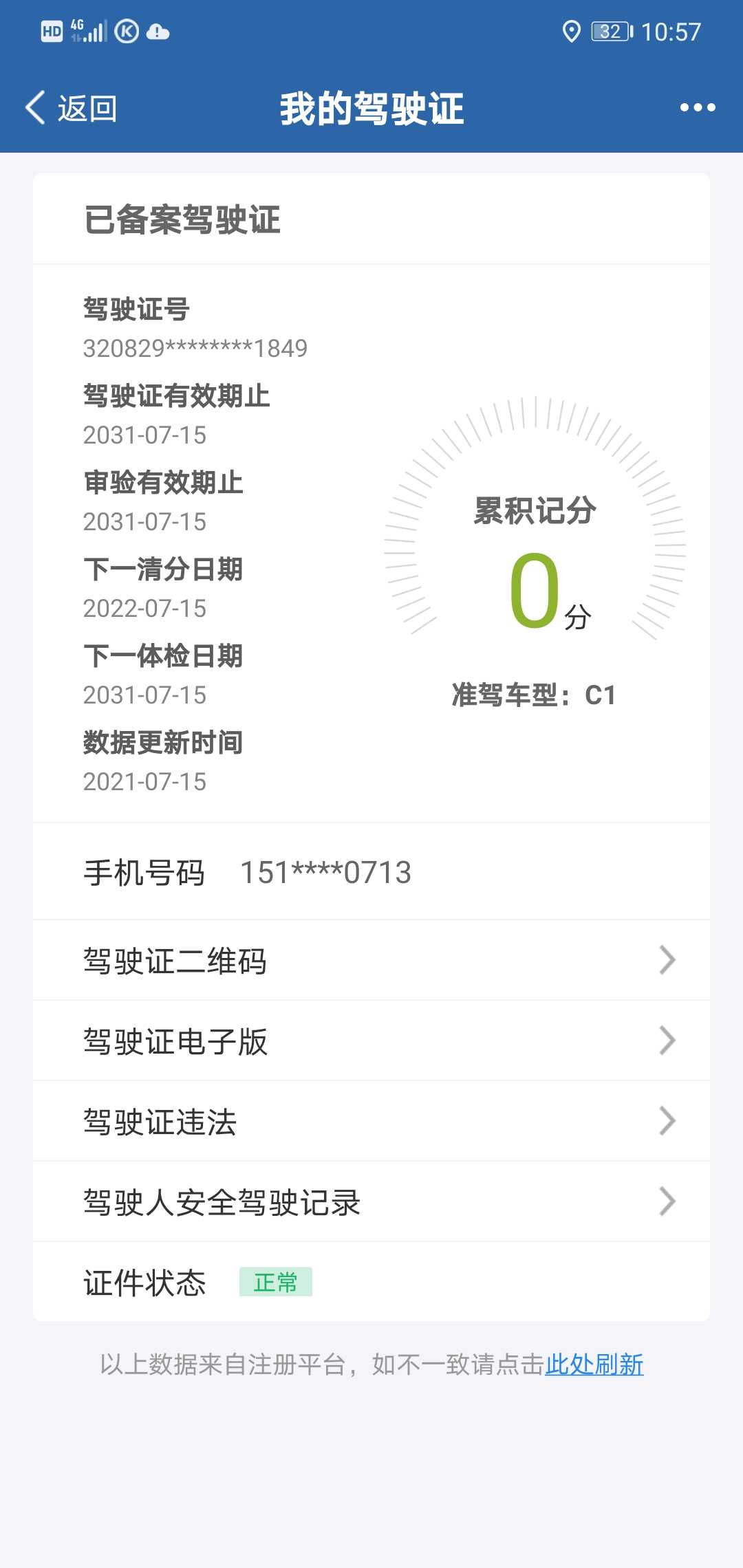743x1568 pixels.
Task: Tap the 此处刷新 link
Action: (x=594, y=1364)
